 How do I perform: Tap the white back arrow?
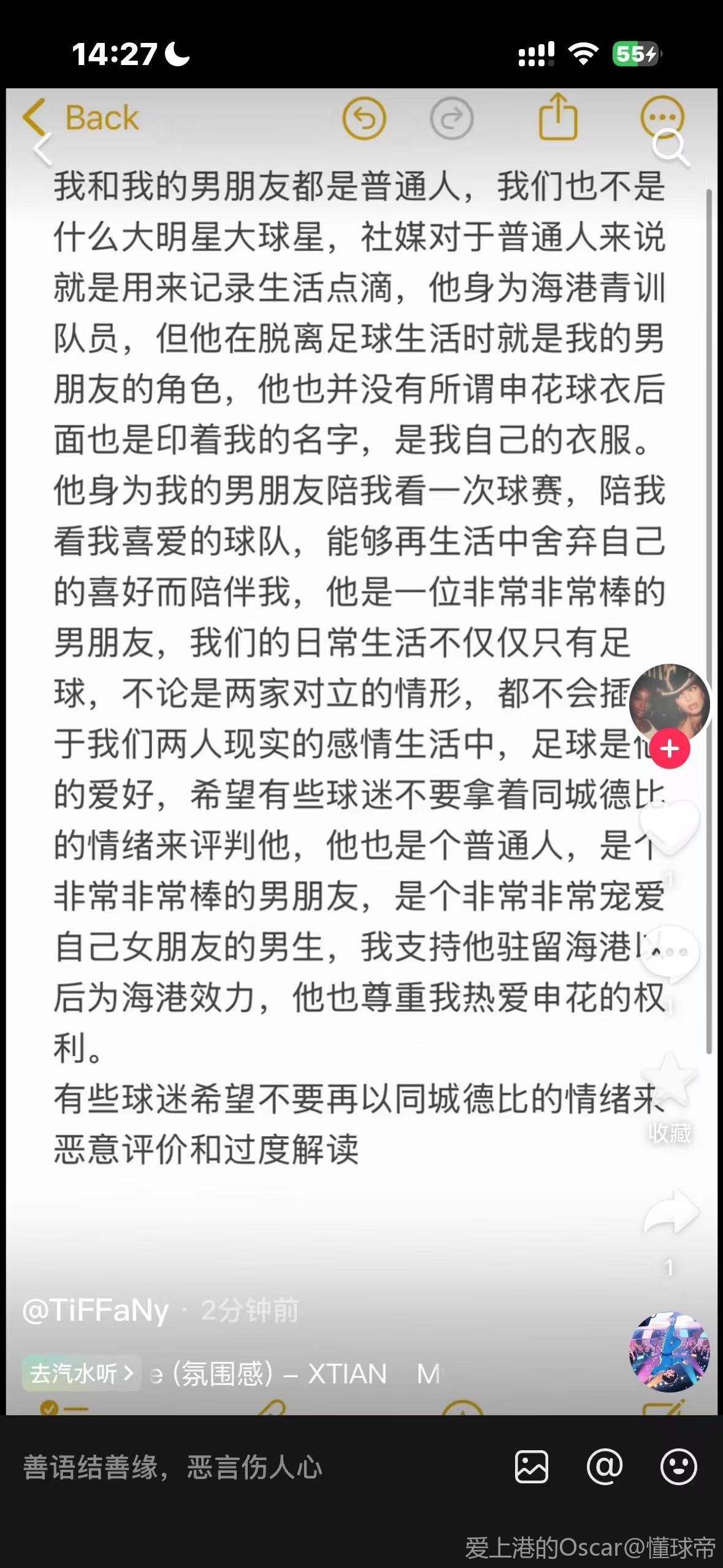point(42,148)
